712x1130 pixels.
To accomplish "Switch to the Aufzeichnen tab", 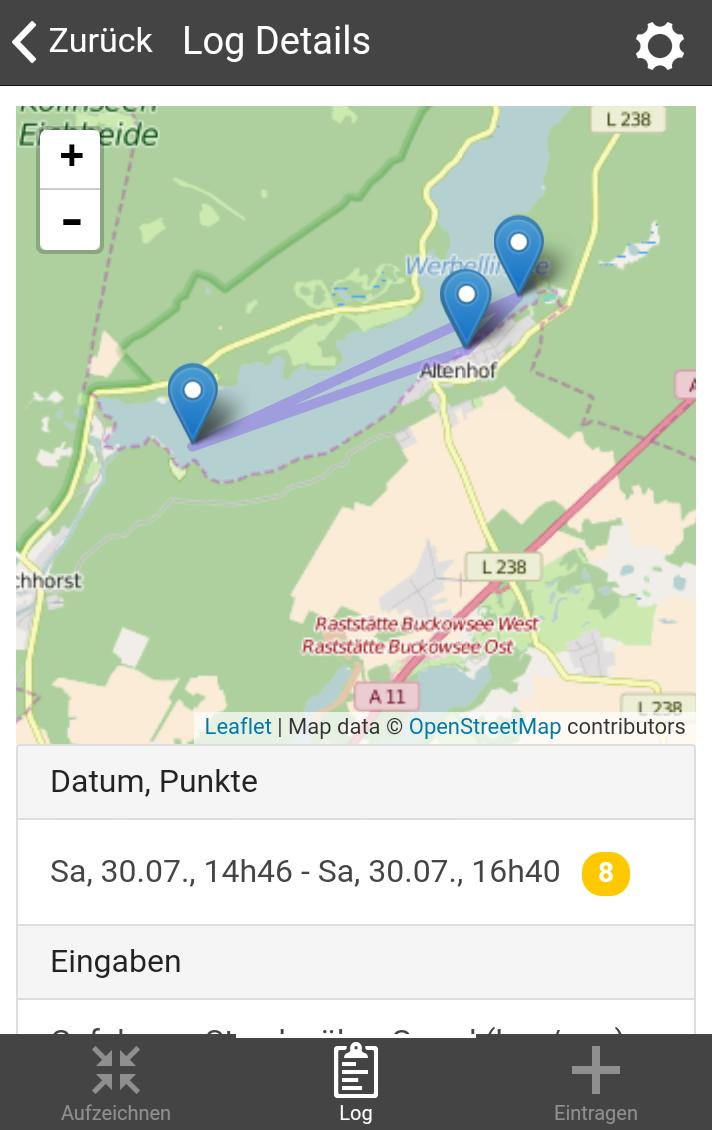I will click(x=116, y=1083).
